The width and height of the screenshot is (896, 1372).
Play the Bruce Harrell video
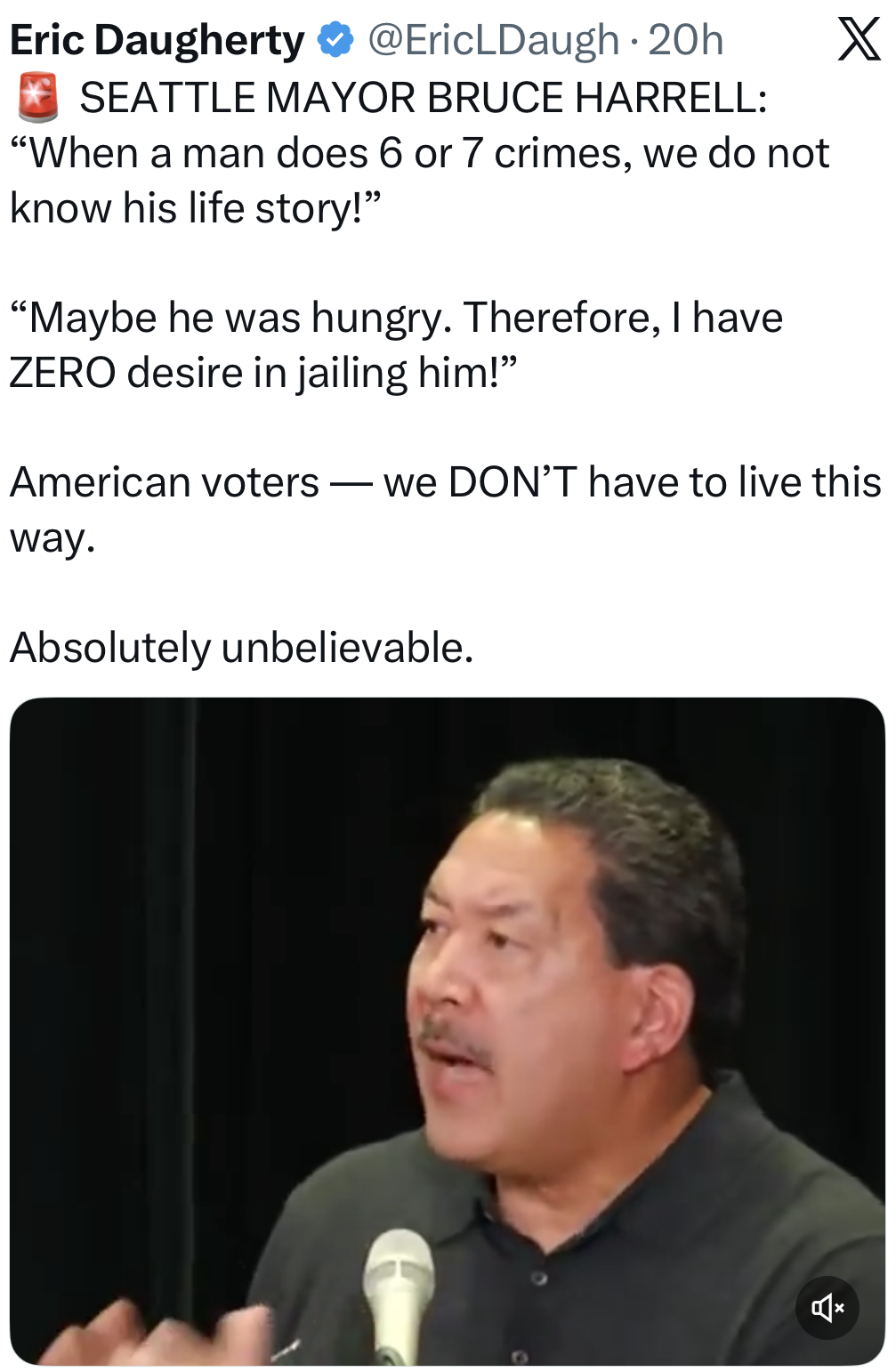(x=447, y=1030)
